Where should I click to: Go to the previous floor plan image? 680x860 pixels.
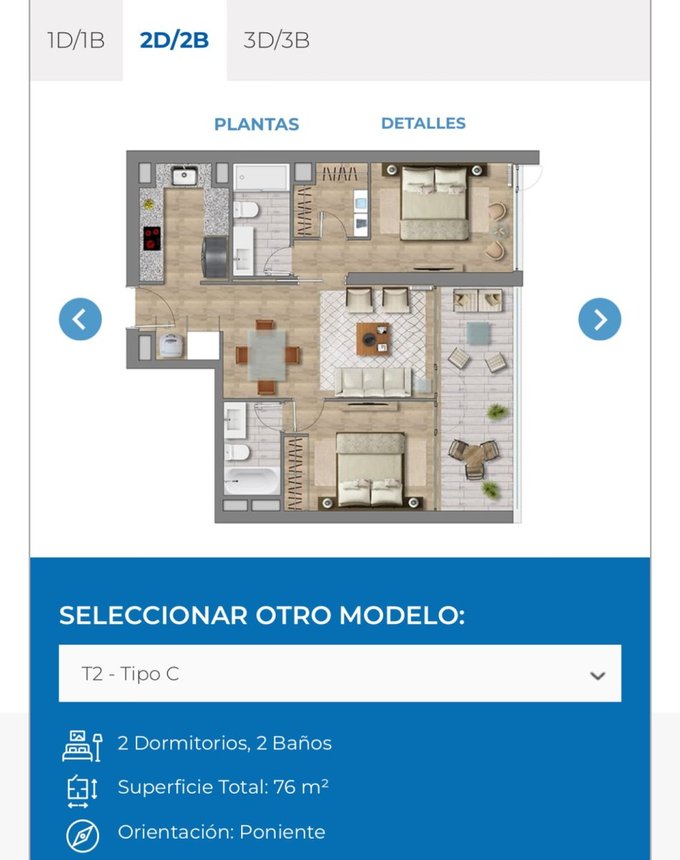tap(80, 319)
